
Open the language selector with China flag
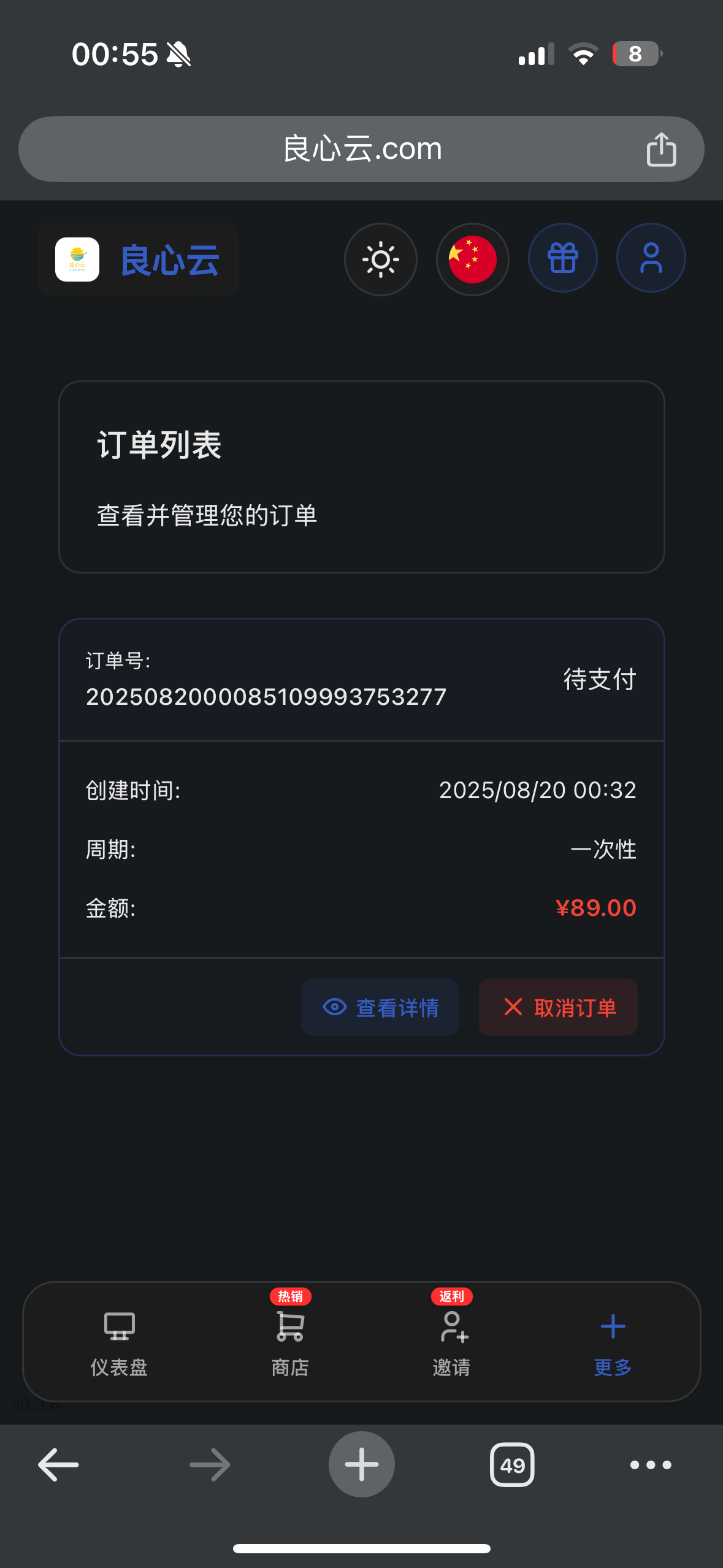click(472, 259)
